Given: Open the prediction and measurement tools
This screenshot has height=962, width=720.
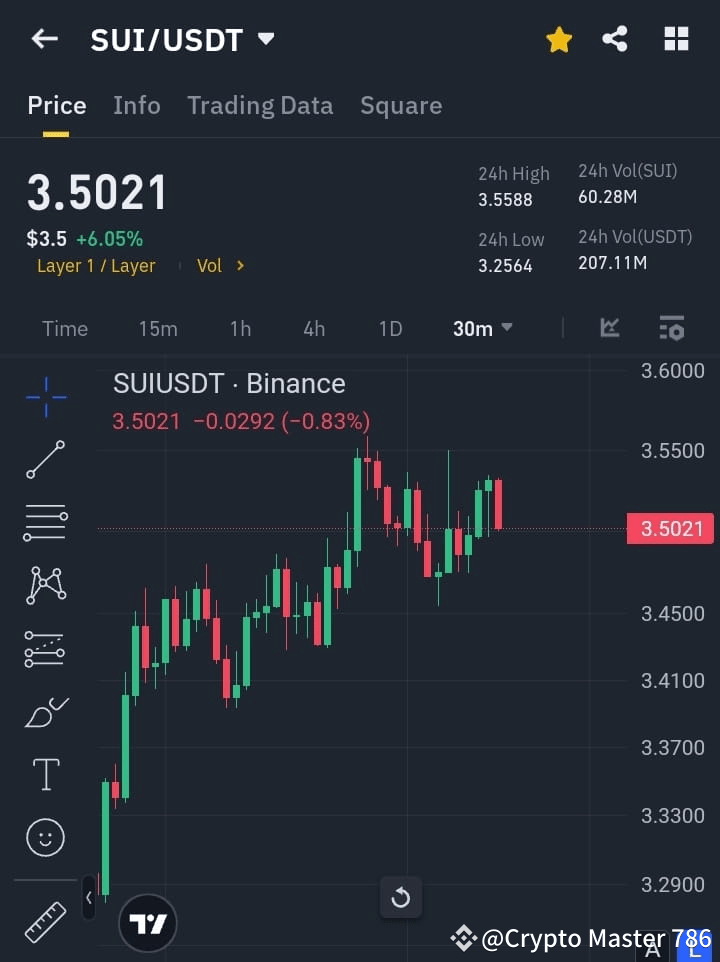Looking at the screenshot, I should [45, 649].
